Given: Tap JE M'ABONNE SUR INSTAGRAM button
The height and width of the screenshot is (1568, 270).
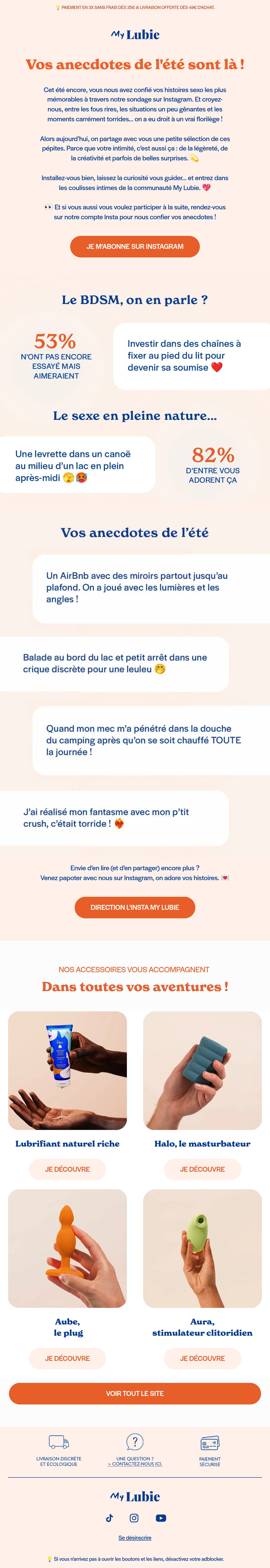Looking at the screenshot, I should [x=135, y=246].
